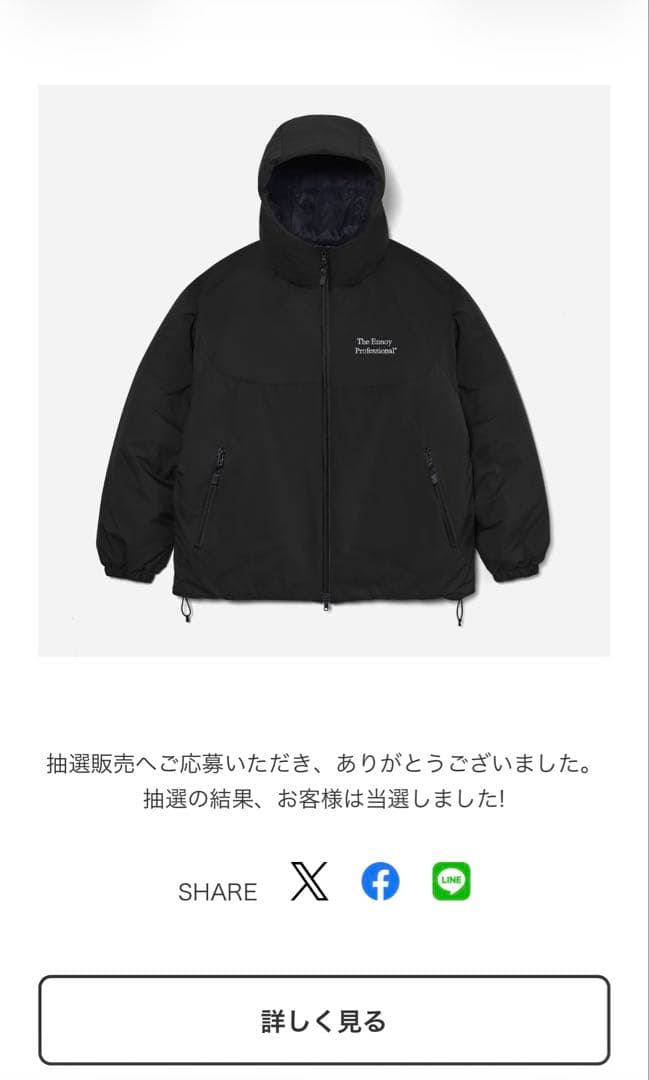Tap the 詳しく見る button
Viewport: 649px width, 1080px height.
coord(324,1021)
